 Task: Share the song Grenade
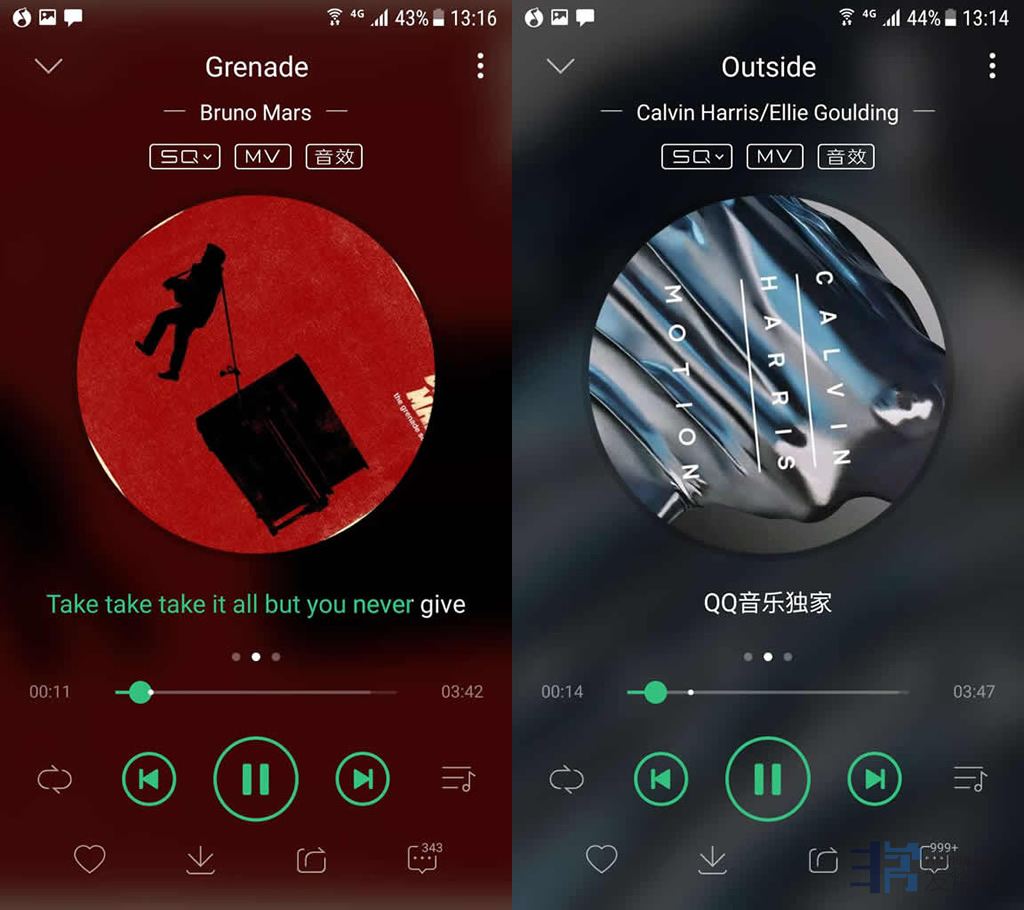click(x=312, y=859)
